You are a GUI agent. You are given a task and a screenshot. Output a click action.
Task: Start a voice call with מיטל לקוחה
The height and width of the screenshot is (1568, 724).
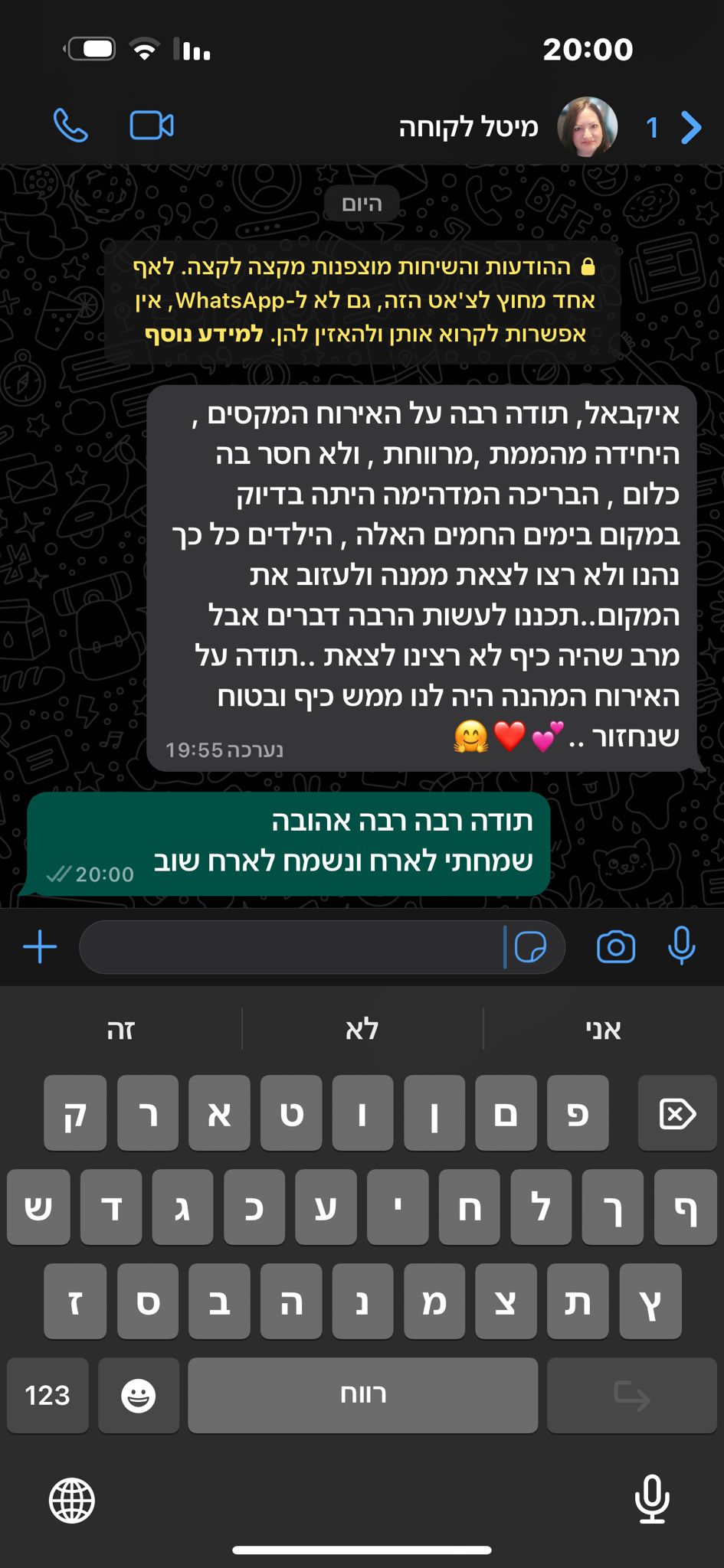(70, 126)
